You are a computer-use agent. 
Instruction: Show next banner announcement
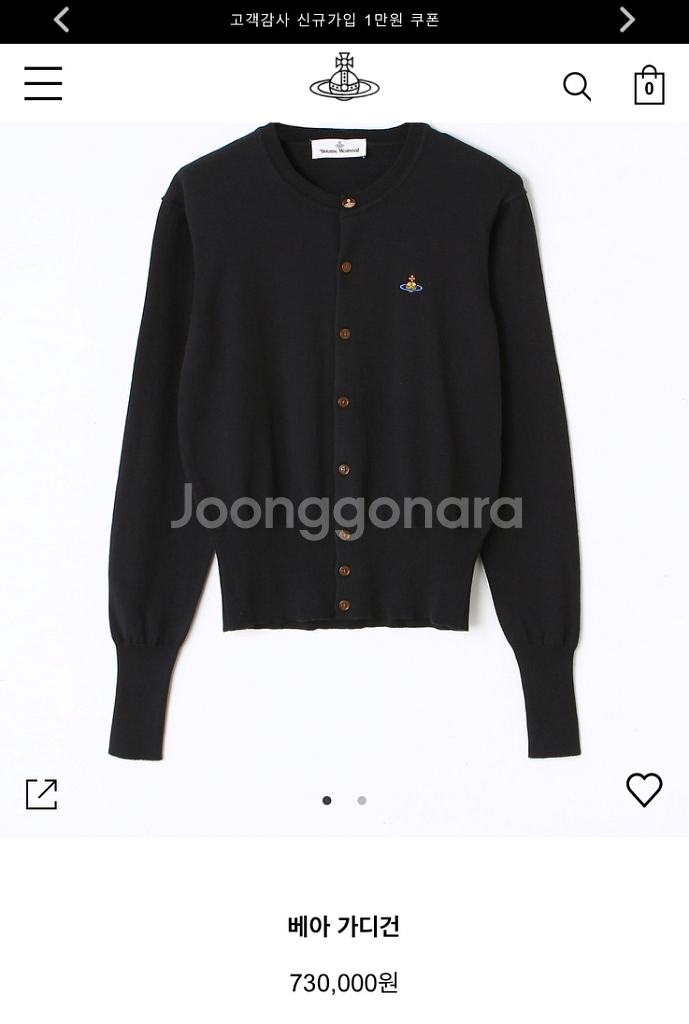click(x=627, y=20)
